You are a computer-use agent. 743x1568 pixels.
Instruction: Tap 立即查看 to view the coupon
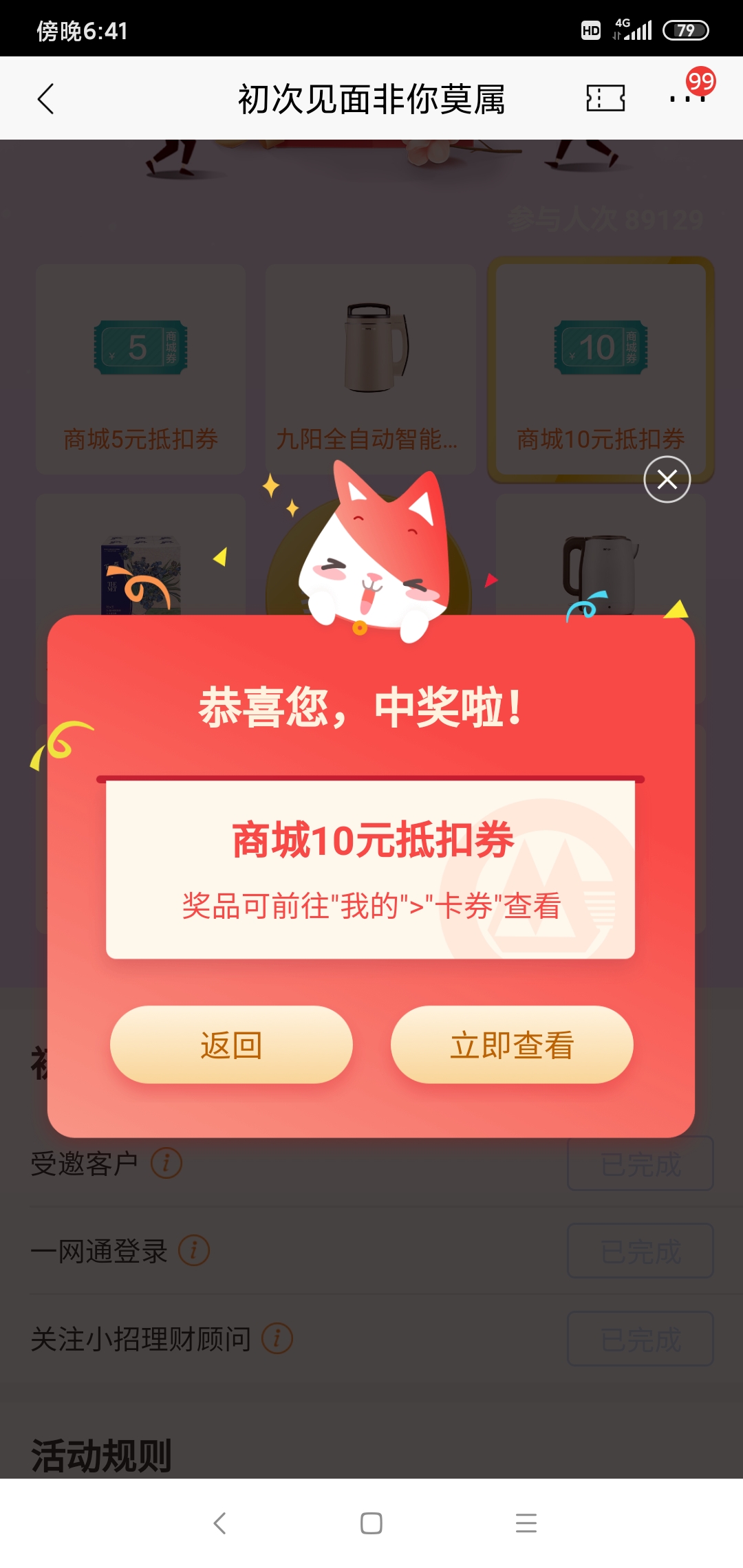512,1045
